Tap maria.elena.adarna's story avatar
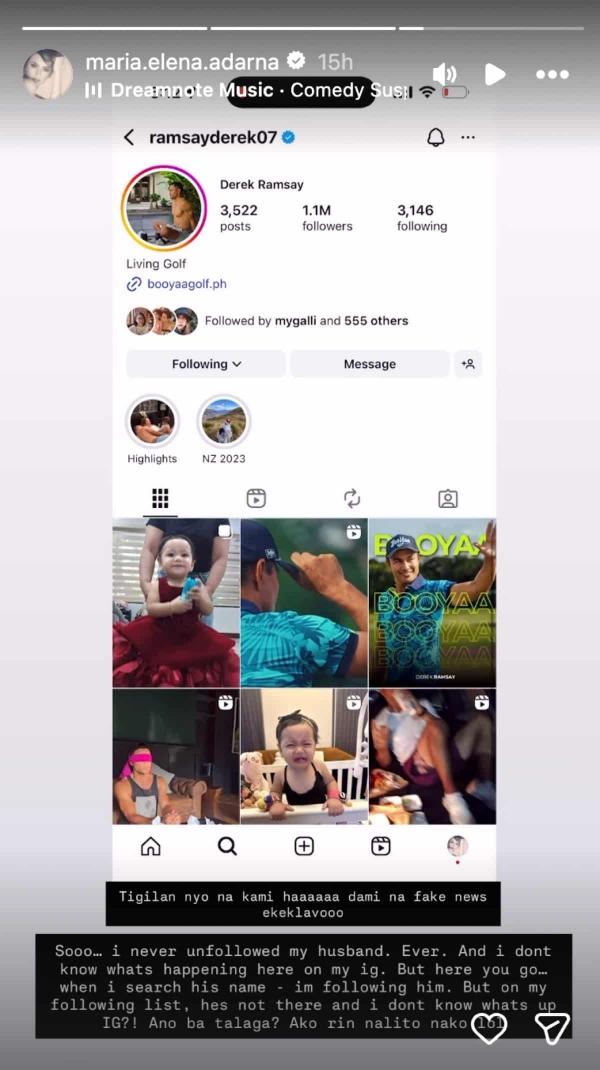 [48, 74]
